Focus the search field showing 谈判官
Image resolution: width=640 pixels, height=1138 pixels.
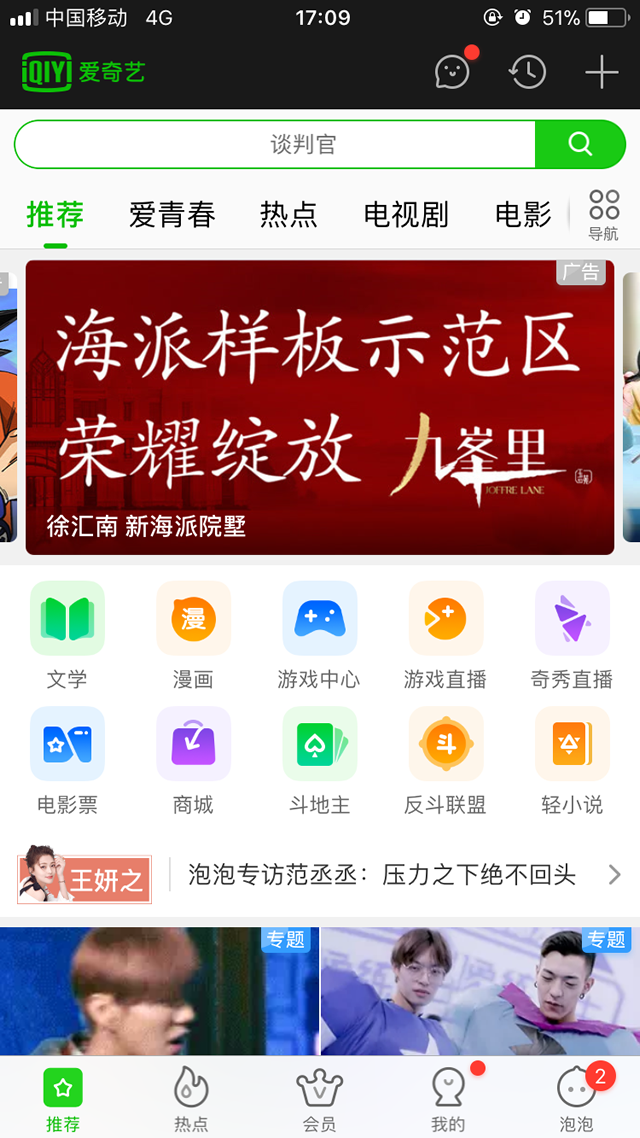click(x=275, y=144)
